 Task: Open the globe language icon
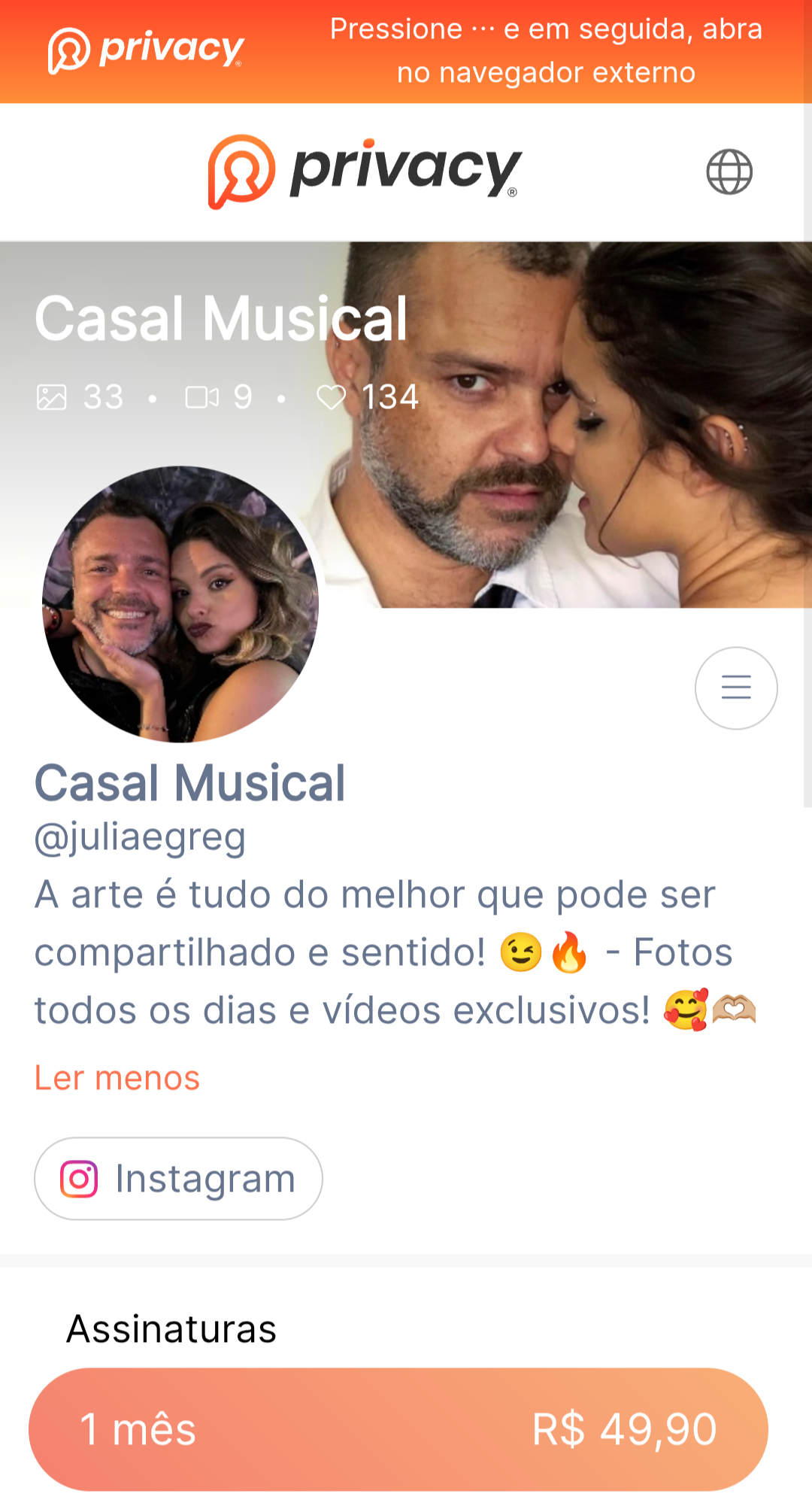click(730, 171)
